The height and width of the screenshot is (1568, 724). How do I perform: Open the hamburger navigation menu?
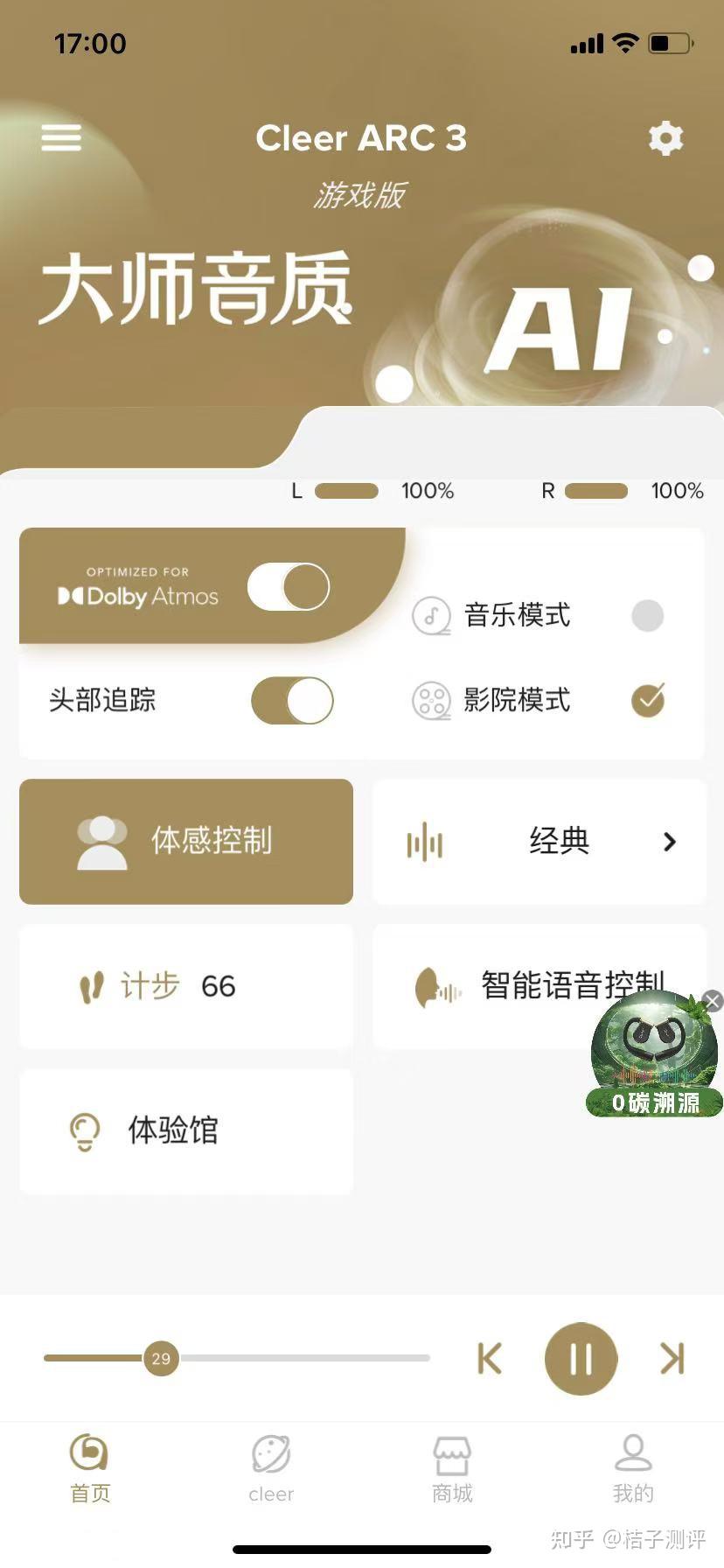60,137
